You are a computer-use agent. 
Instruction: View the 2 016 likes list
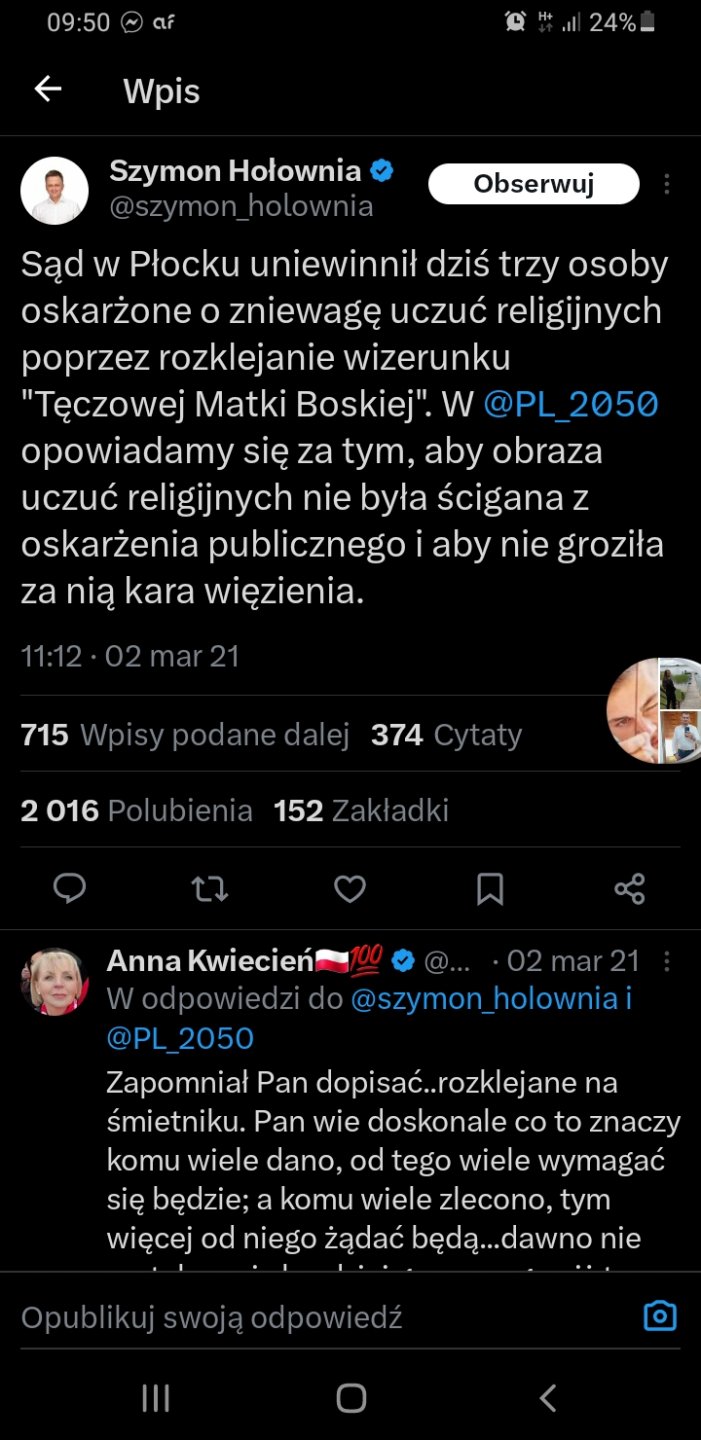coord(137,810)
